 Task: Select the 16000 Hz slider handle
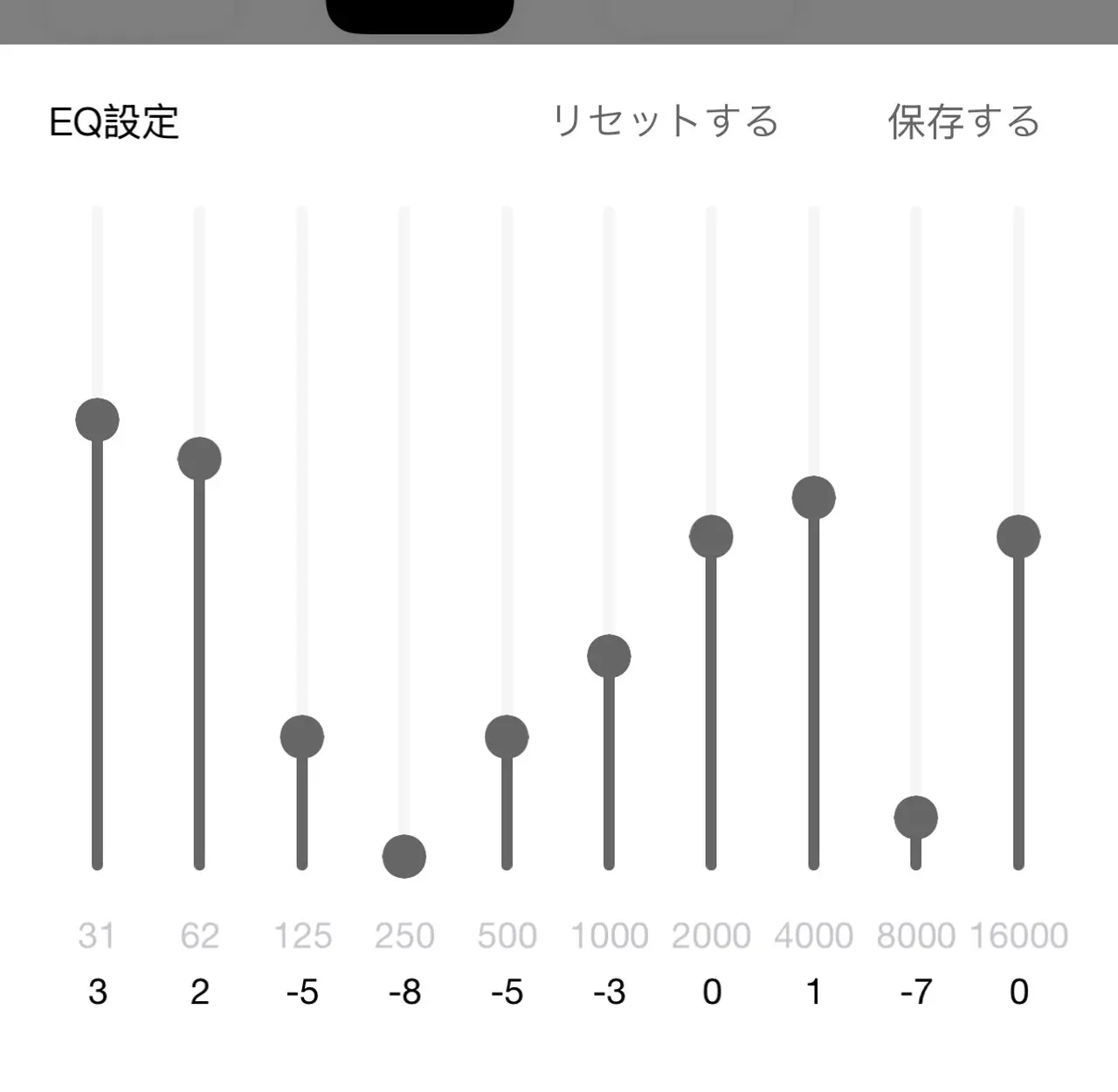[1018, 536]
